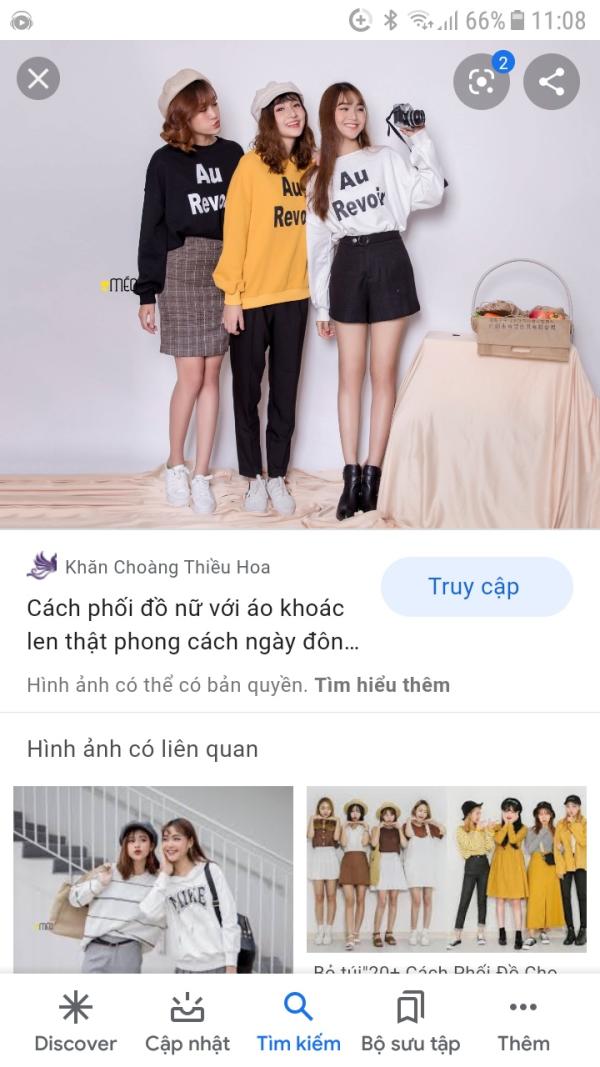
Task: View related image with NIKE sweatshirt
Action: [x=153, y=878]
